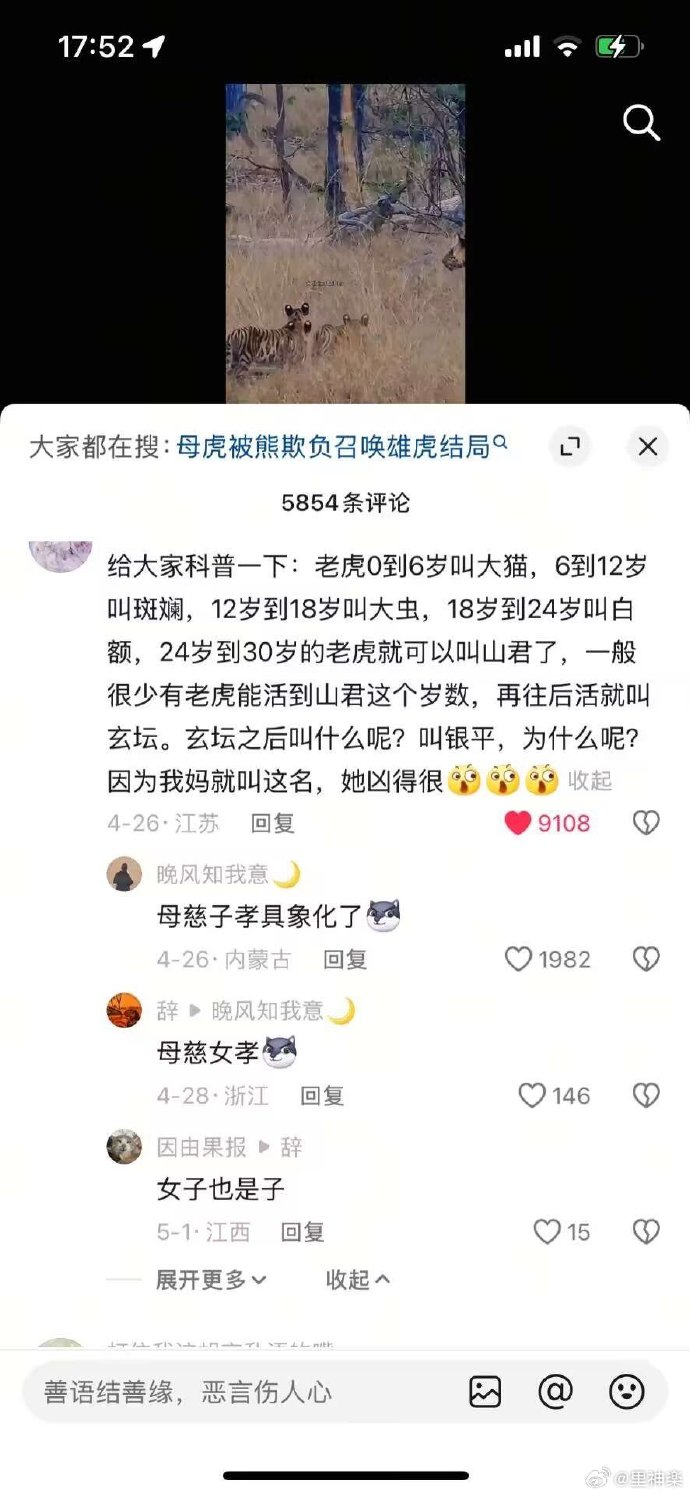Image resolution: width=690 pixels, height=1494 pixels.
Task: Reply to the tiger ages comment from 江苏
Action: [x=272, y=823]
